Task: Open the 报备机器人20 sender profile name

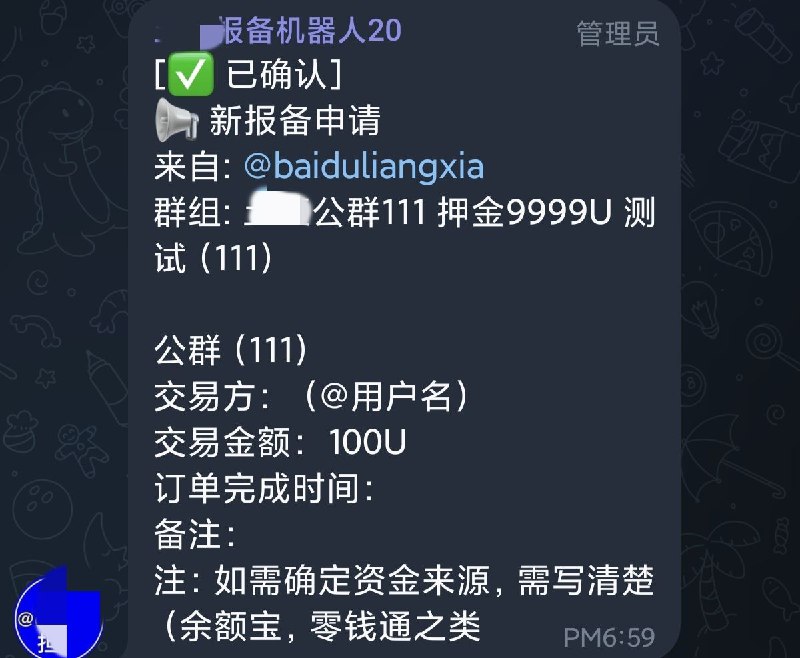Action: 279,30
